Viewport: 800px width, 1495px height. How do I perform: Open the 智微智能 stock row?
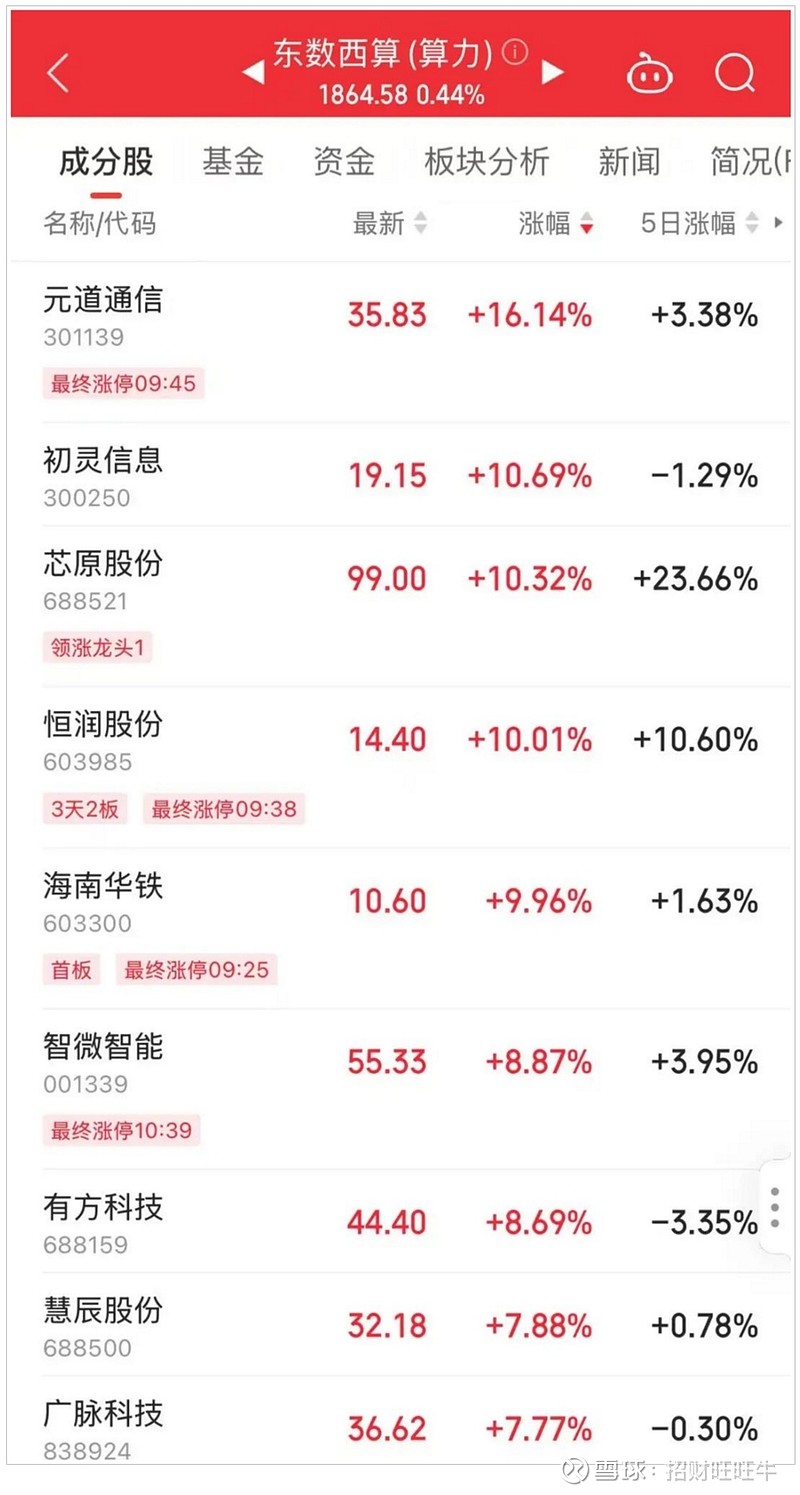(400, 1089)
